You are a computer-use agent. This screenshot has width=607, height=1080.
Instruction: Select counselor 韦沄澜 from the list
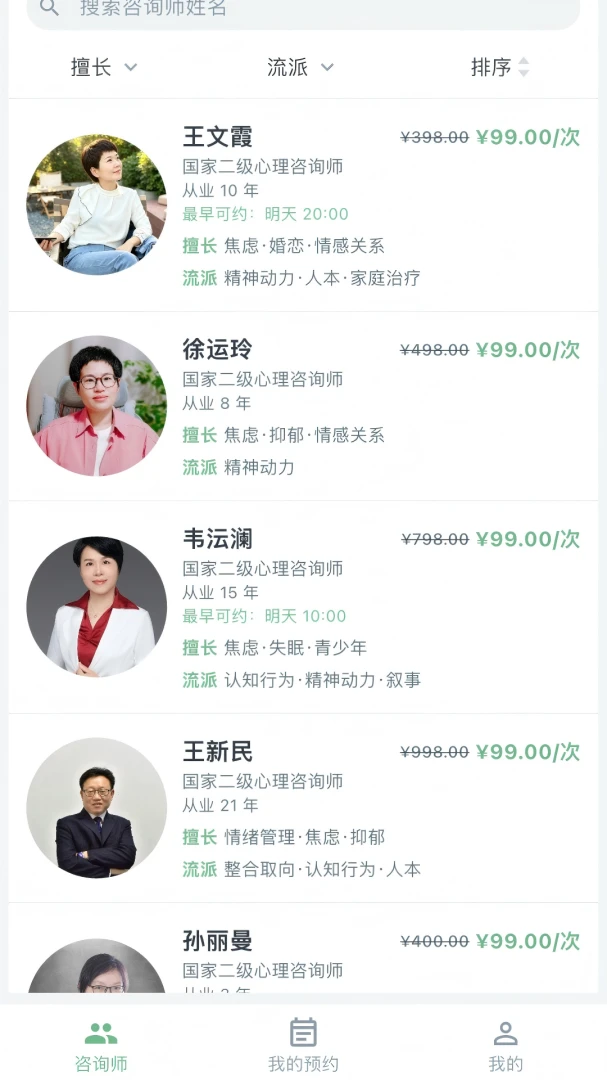pyautogui.click(x=303, y=608)
